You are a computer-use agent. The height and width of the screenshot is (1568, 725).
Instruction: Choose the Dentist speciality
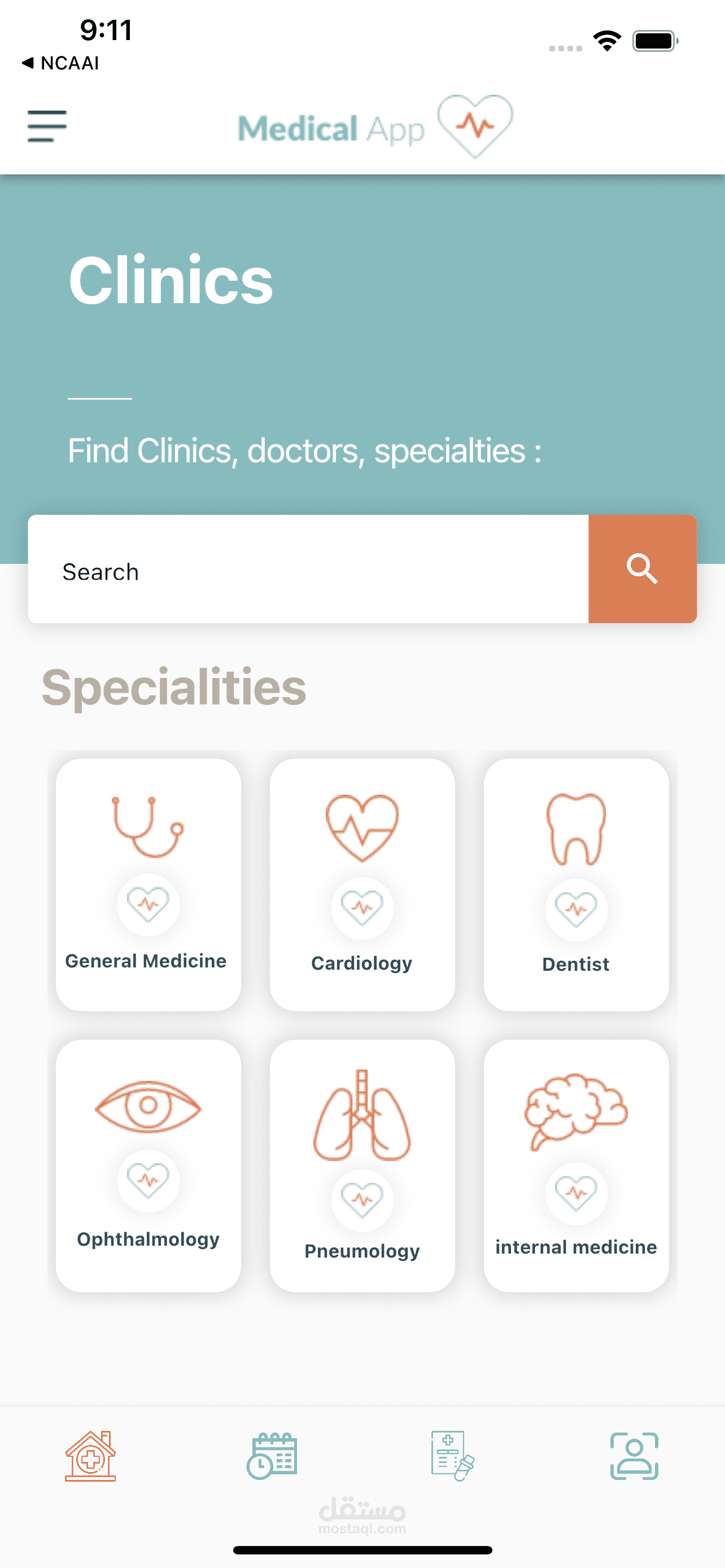(576, 884)
